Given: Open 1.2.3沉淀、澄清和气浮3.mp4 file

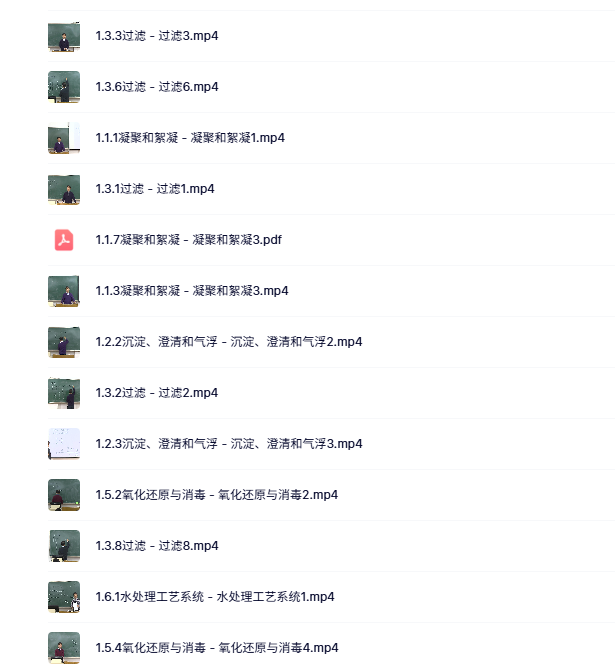Looking at the screenshot, I should pos(228,444).
